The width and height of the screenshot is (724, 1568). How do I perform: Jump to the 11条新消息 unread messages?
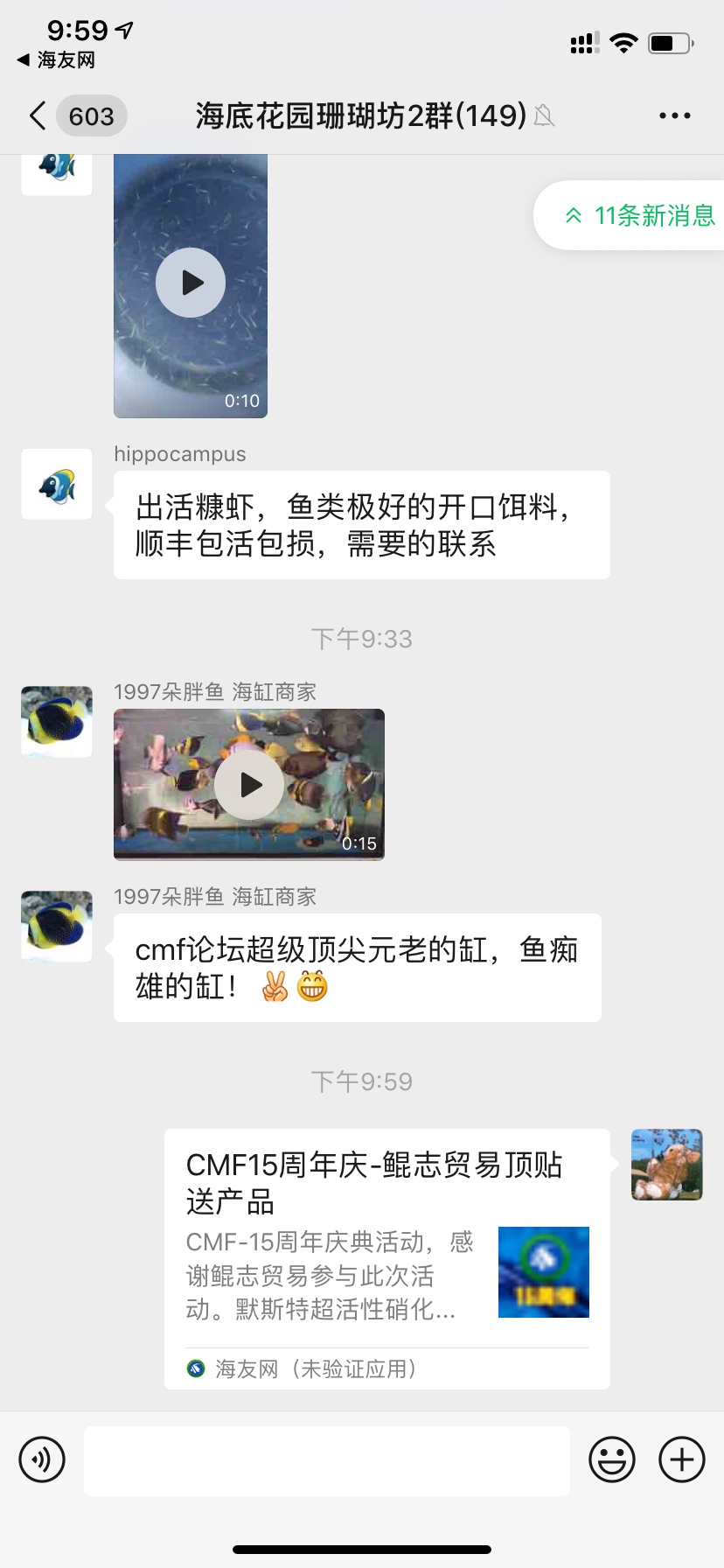tap(638, 215)
